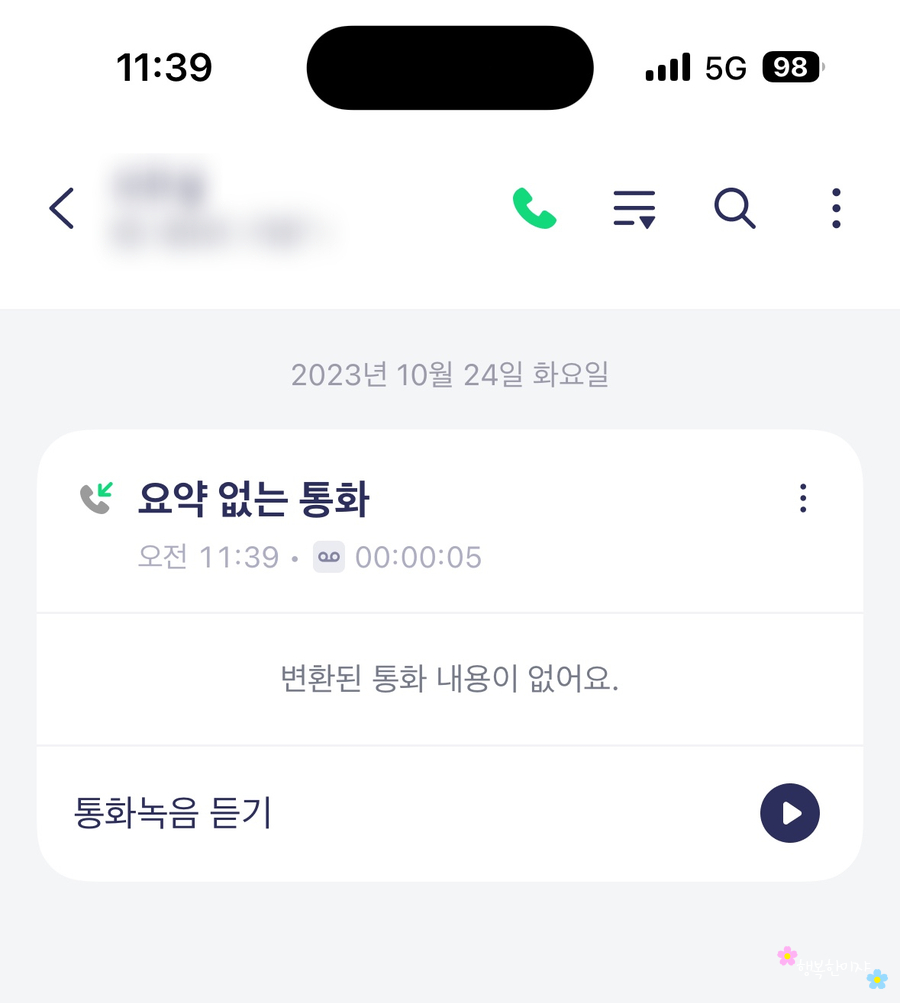Open options for 요약 없는 통화 card
This screenshot has width=900, height=1003.
pyautogui.click(x=802, y=498)
